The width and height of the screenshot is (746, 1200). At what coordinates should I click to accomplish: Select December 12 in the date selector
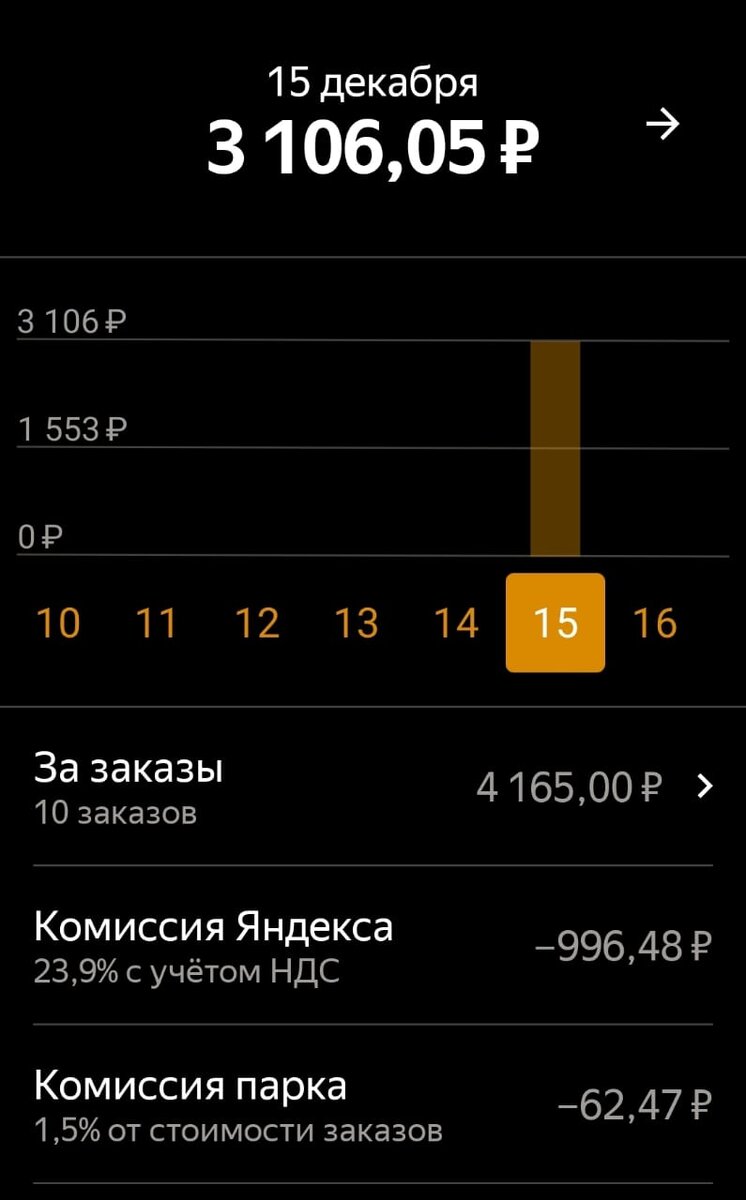pyautogui.click(x=257, y=623)
